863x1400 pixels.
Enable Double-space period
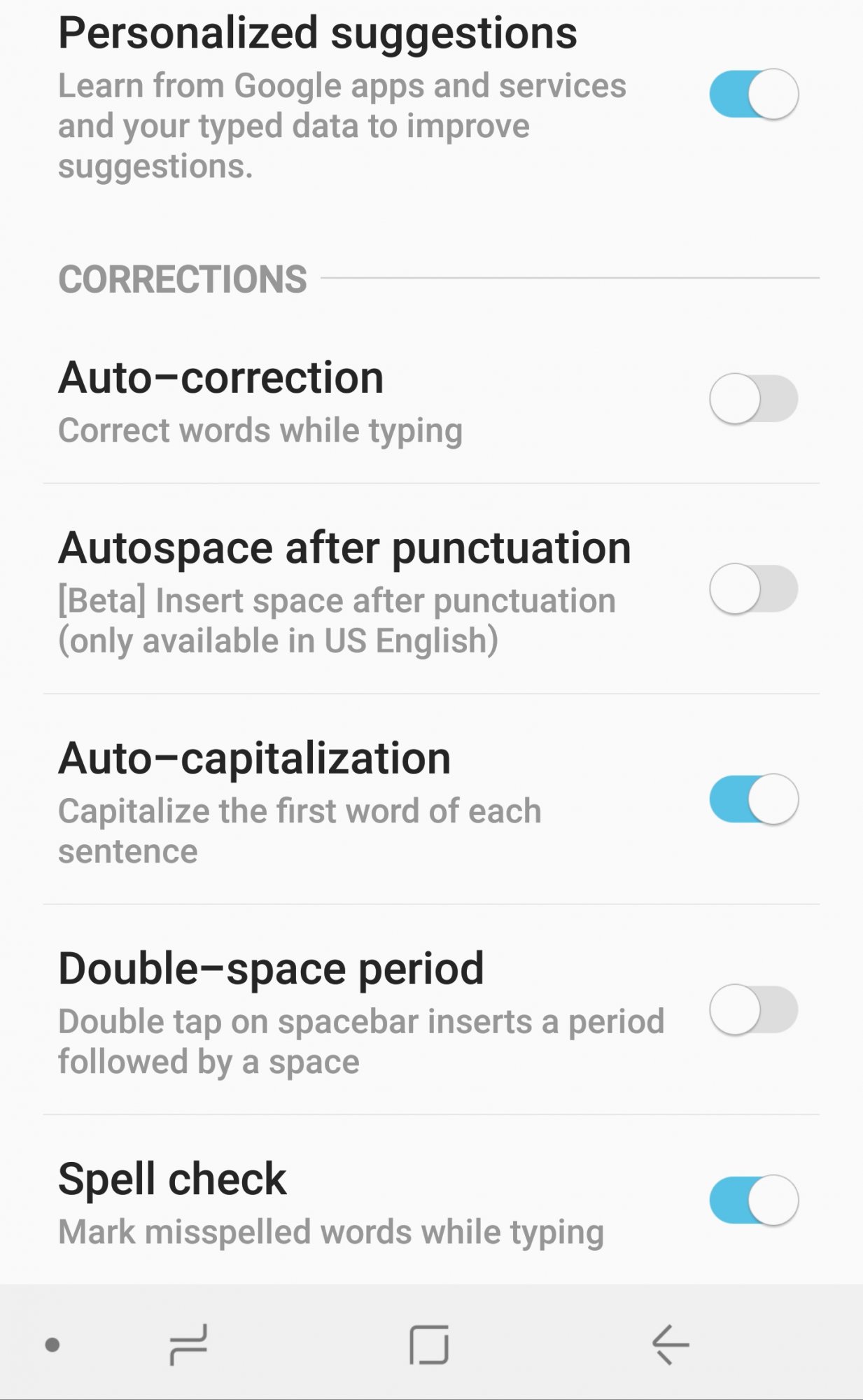pos(754,1009)
